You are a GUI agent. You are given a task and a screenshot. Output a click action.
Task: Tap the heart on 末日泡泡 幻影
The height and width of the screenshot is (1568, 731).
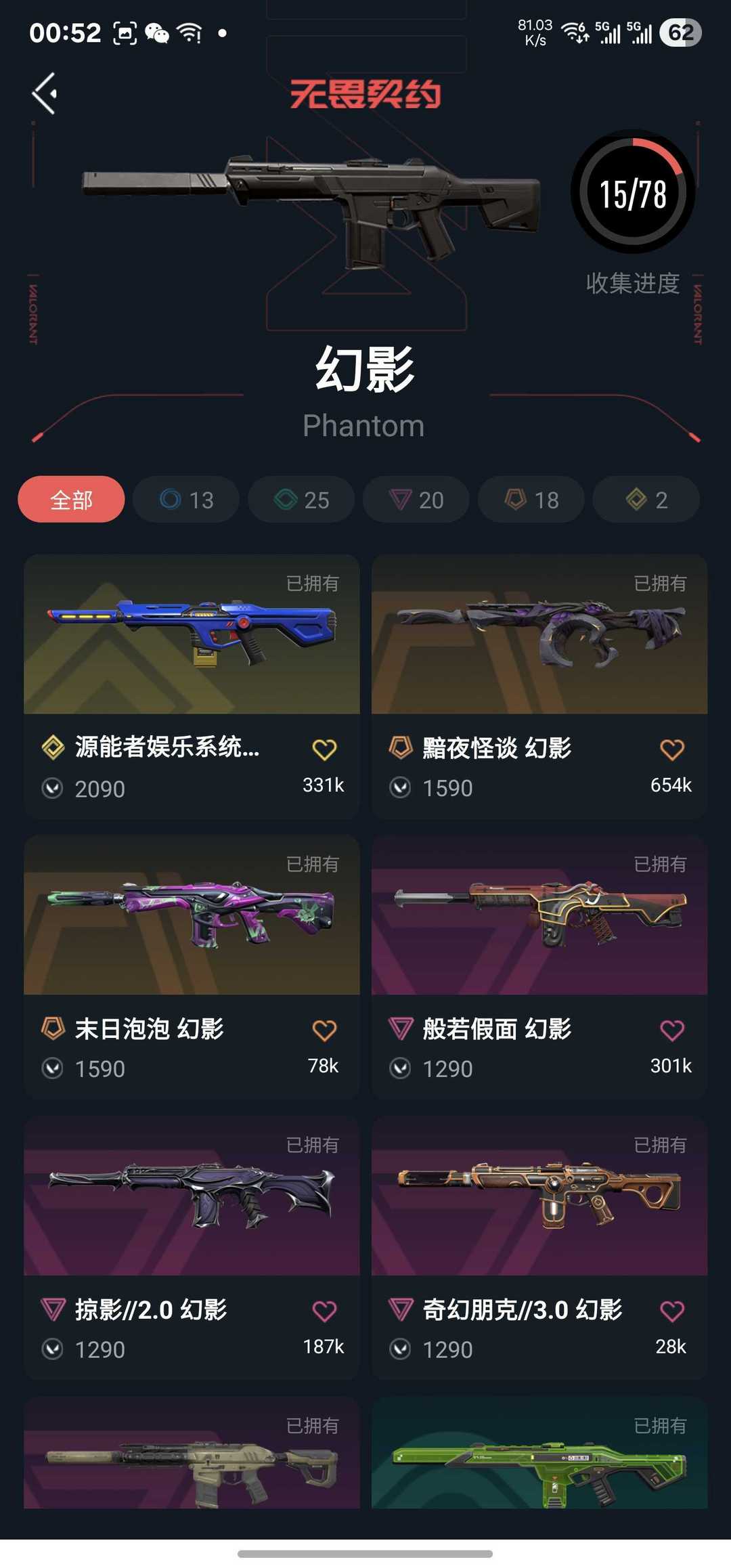(x=324, y=1030)
